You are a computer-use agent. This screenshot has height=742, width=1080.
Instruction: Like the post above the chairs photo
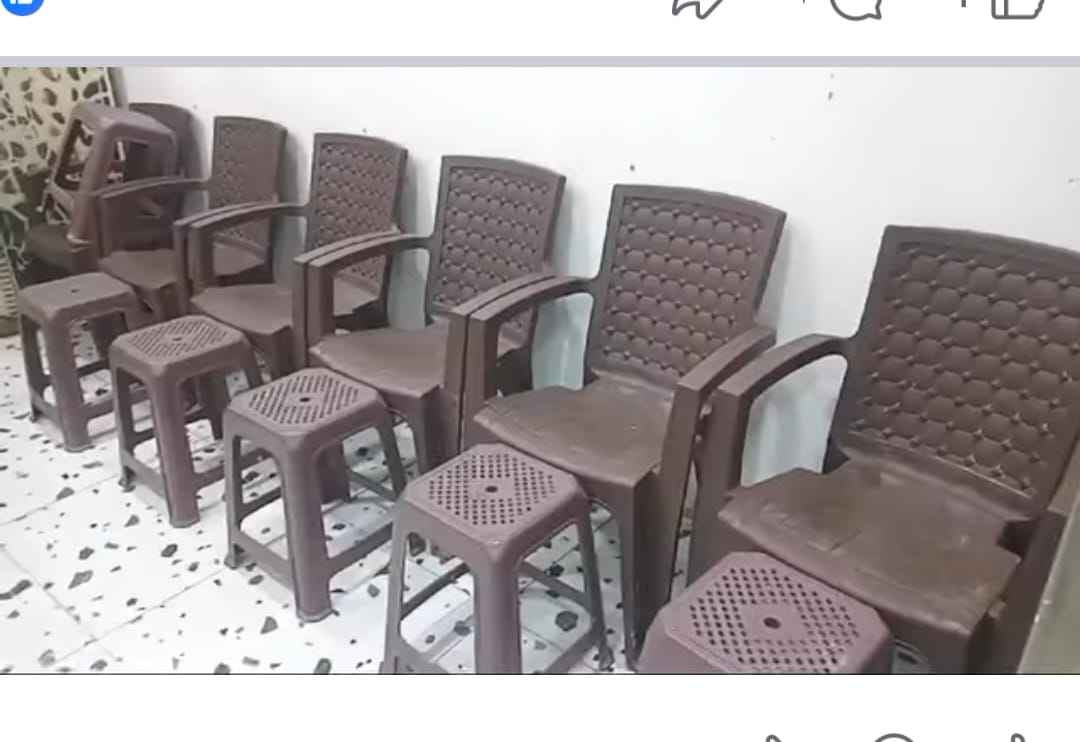[1017, 8]
